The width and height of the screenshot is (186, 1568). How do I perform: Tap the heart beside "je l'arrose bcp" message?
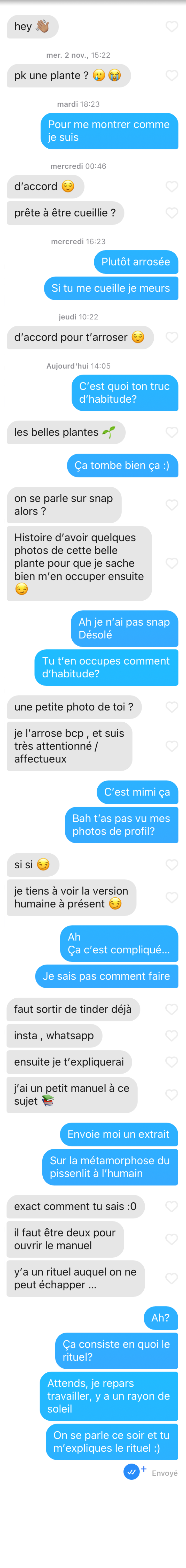click(x=172, y=746)
